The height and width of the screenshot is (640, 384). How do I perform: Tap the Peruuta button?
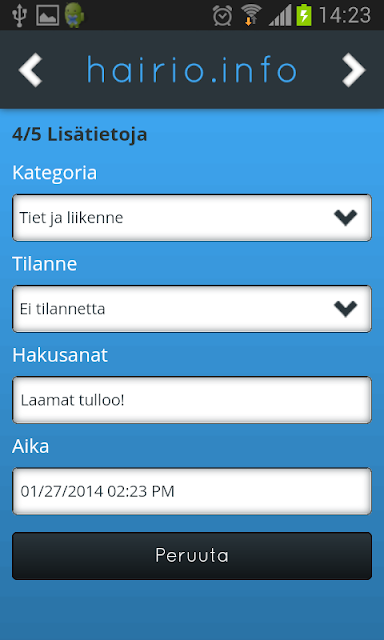(192, 556)
